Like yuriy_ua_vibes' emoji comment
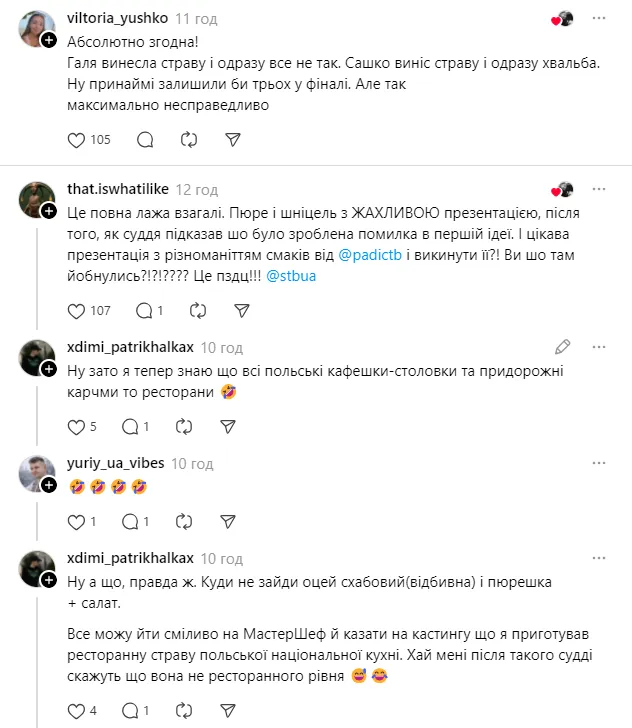 tap(77, 521)
